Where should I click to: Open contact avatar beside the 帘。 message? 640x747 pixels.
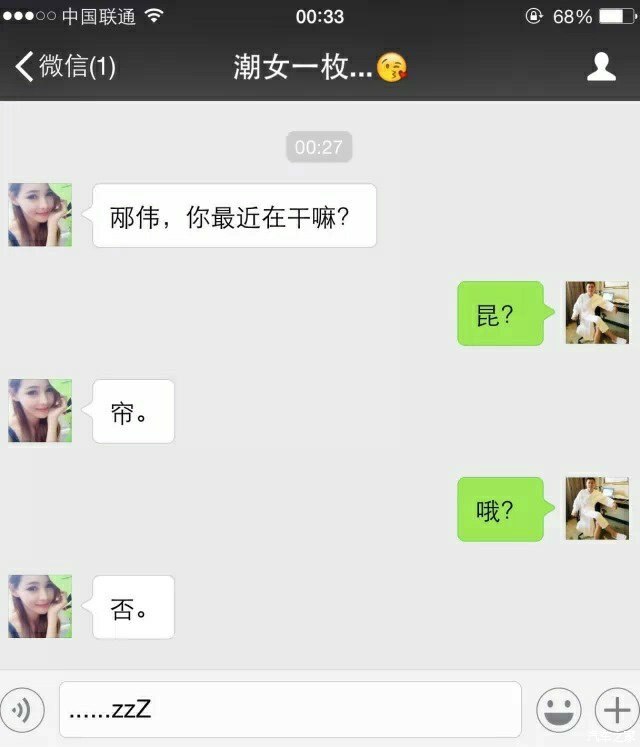pyautogui.click(x=40, y=410)
